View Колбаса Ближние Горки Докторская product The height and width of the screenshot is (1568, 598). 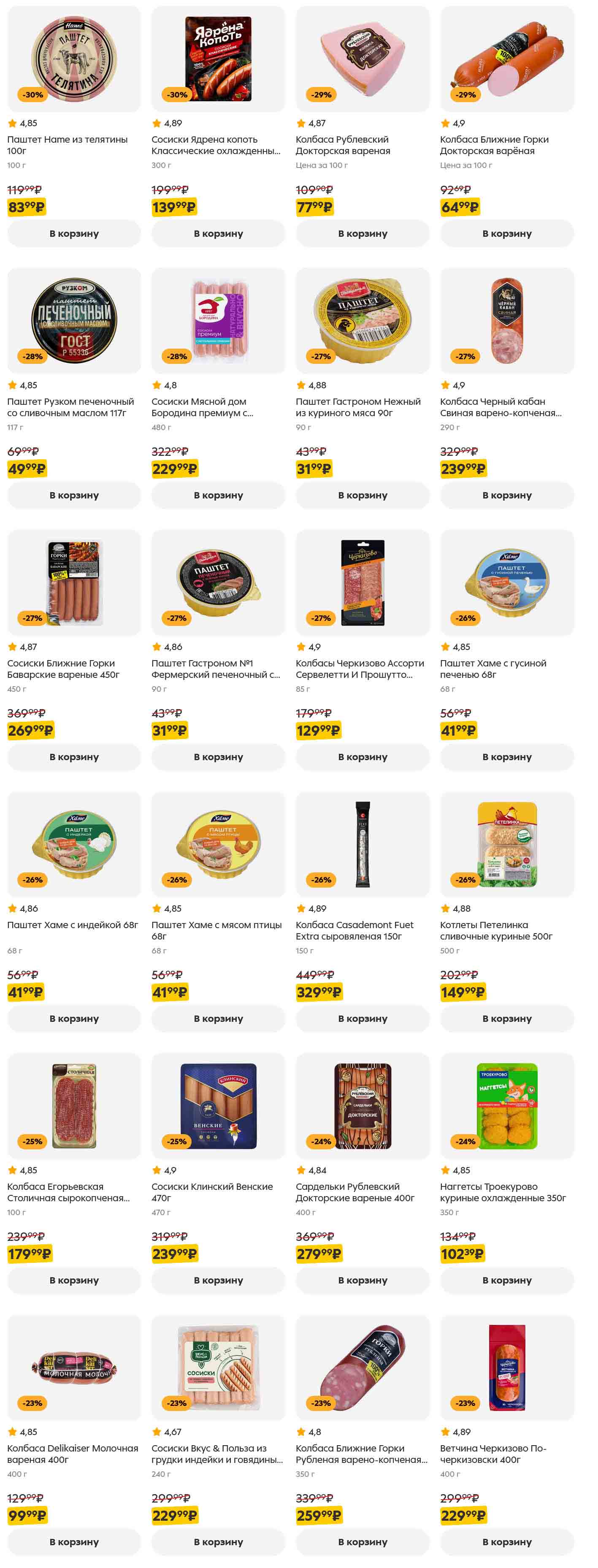pos(507,59)
